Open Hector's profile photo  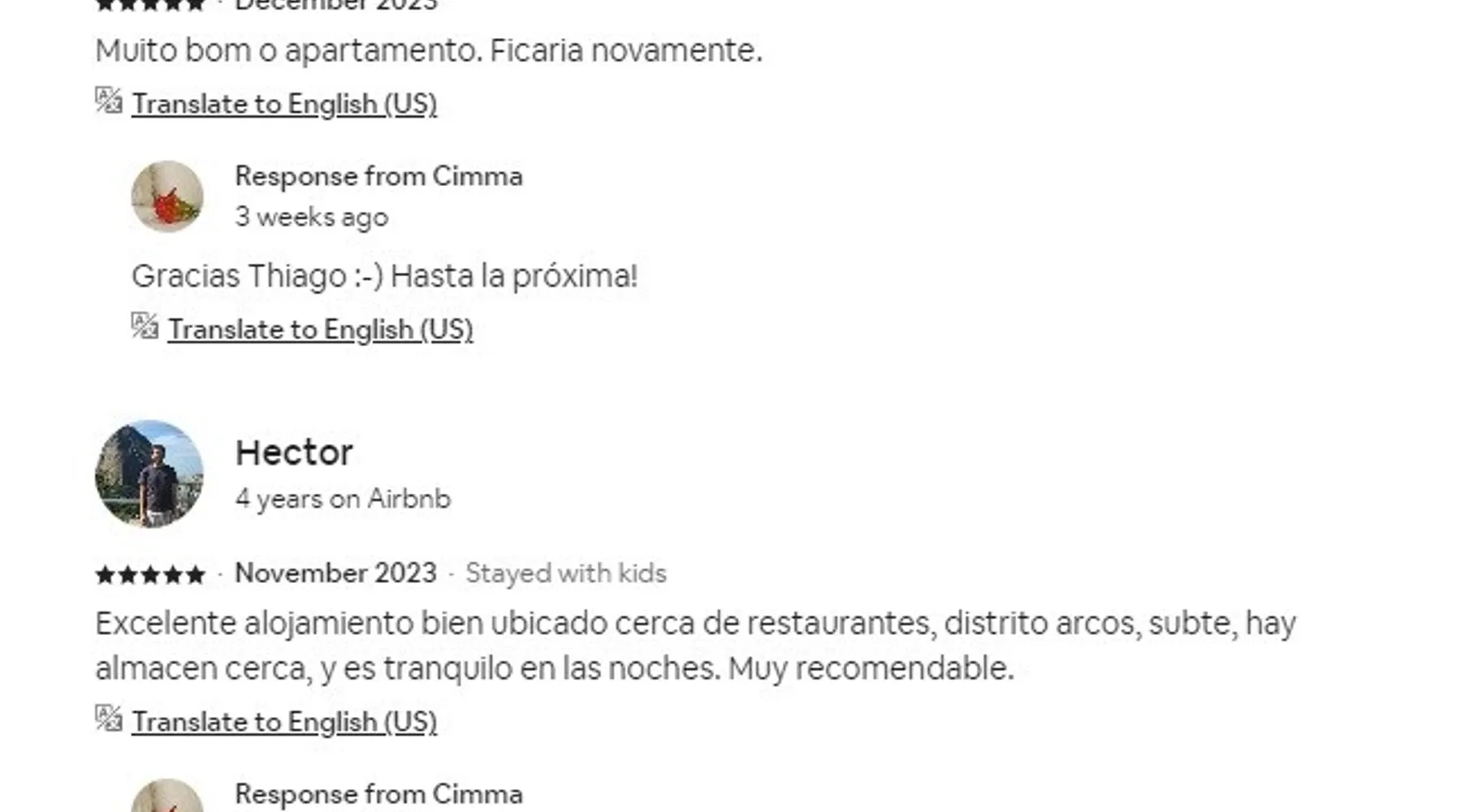[x=149, y=473]
